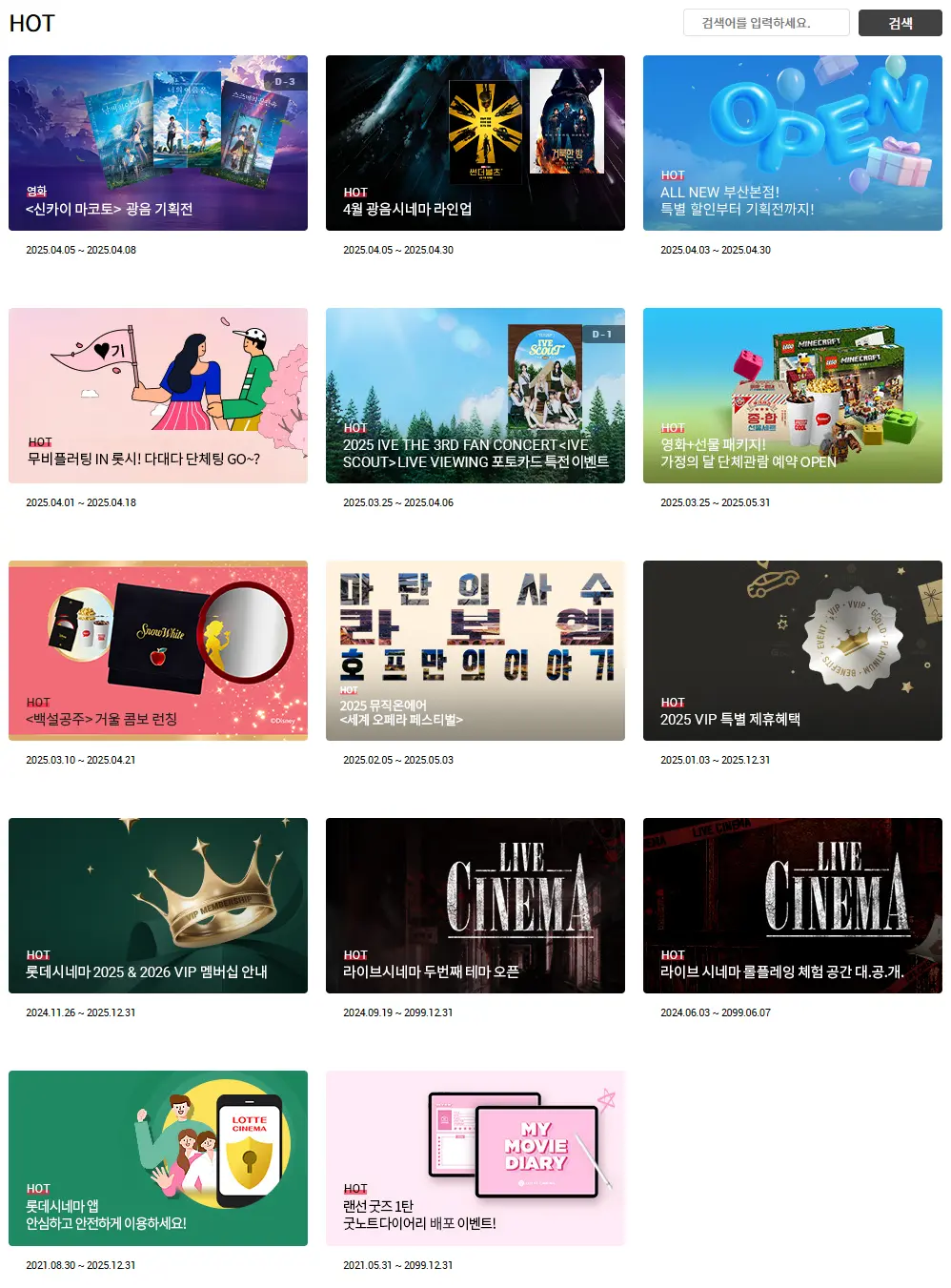View 2025 뮤직온에어 세계 오페라 페스티벌
951x1288 pixels.
click(475, 650)
